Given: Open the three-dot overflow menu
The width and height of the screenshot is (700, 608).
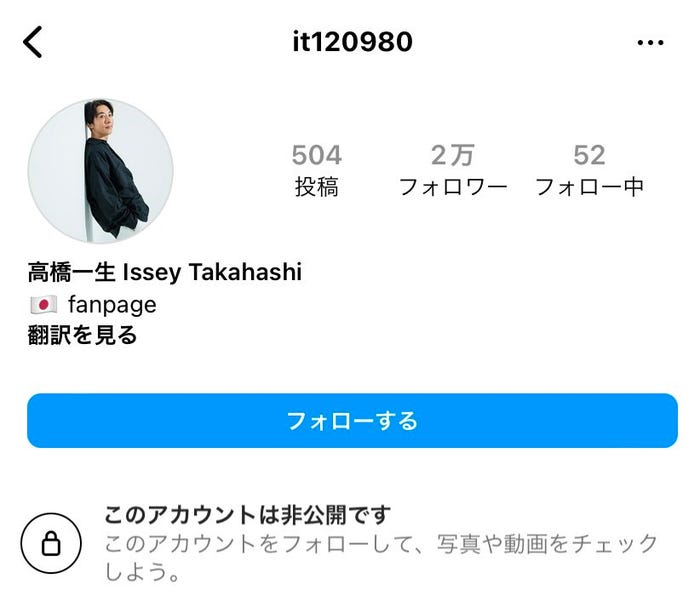Looking at the screenshot, I should (x=650, y=42).
